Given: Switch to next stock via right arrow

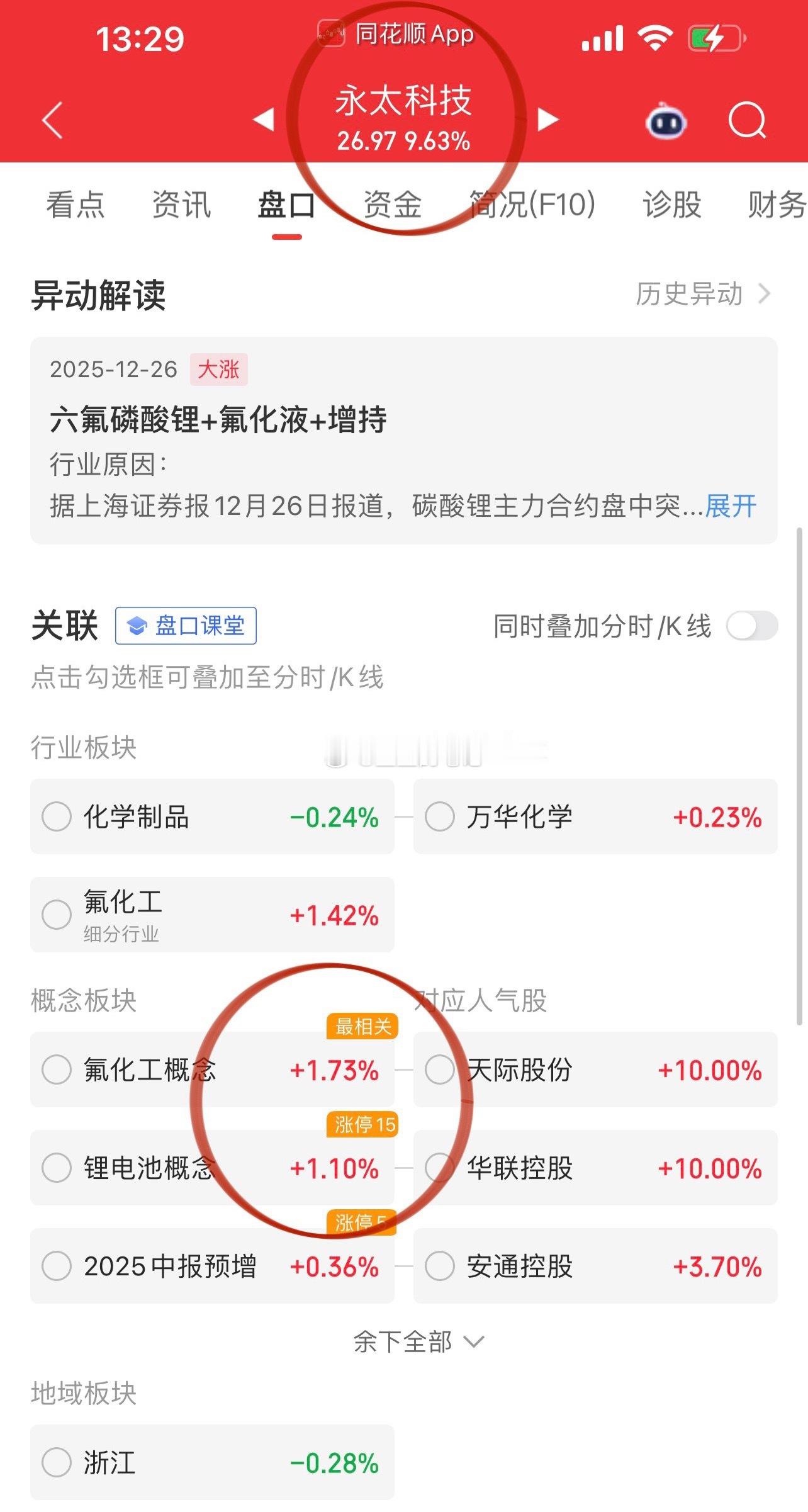Looking at the screenshot, I should click(x=547, y=118).
